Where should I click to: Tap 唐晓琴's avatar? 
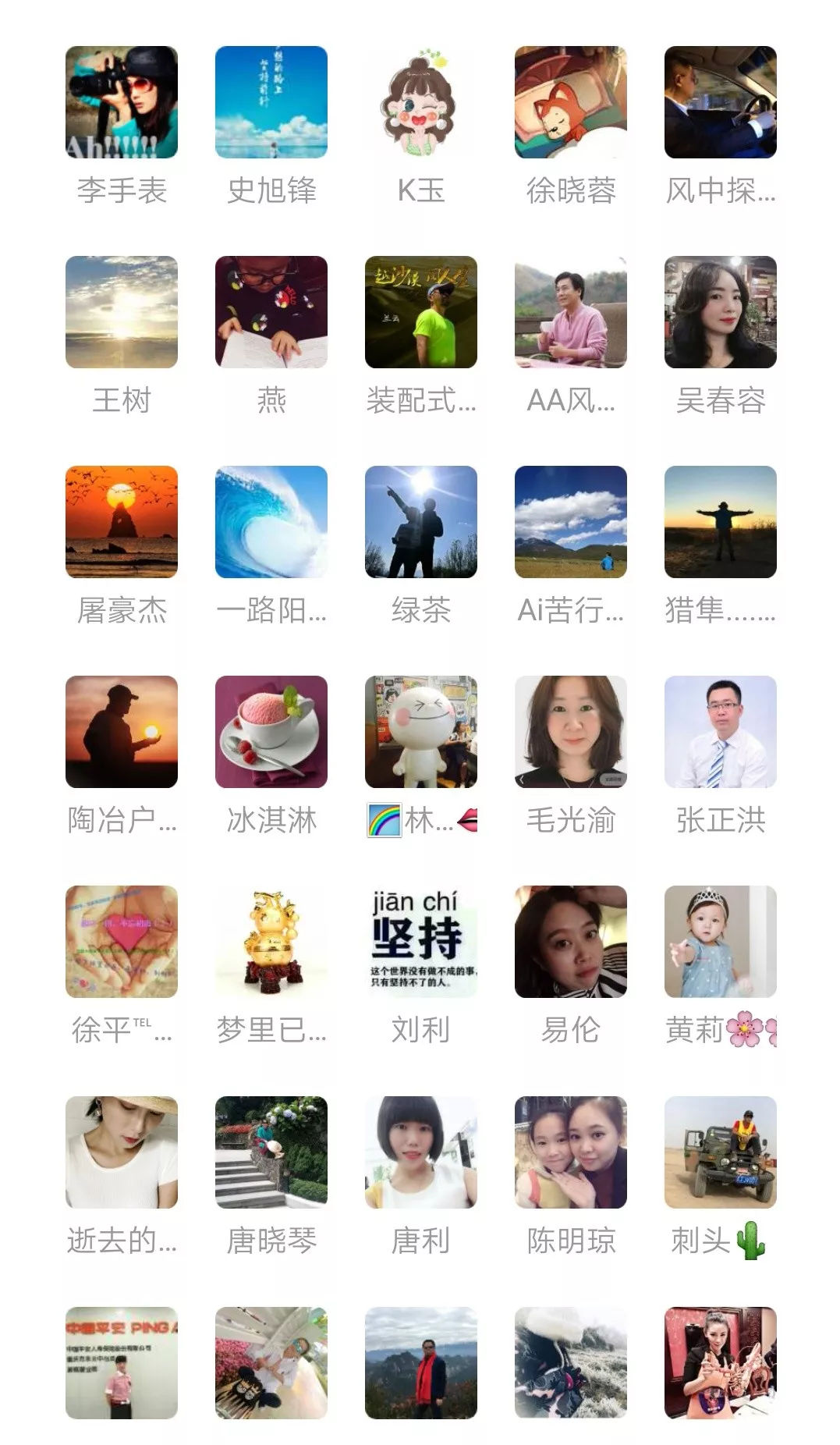coord(271,1152)
